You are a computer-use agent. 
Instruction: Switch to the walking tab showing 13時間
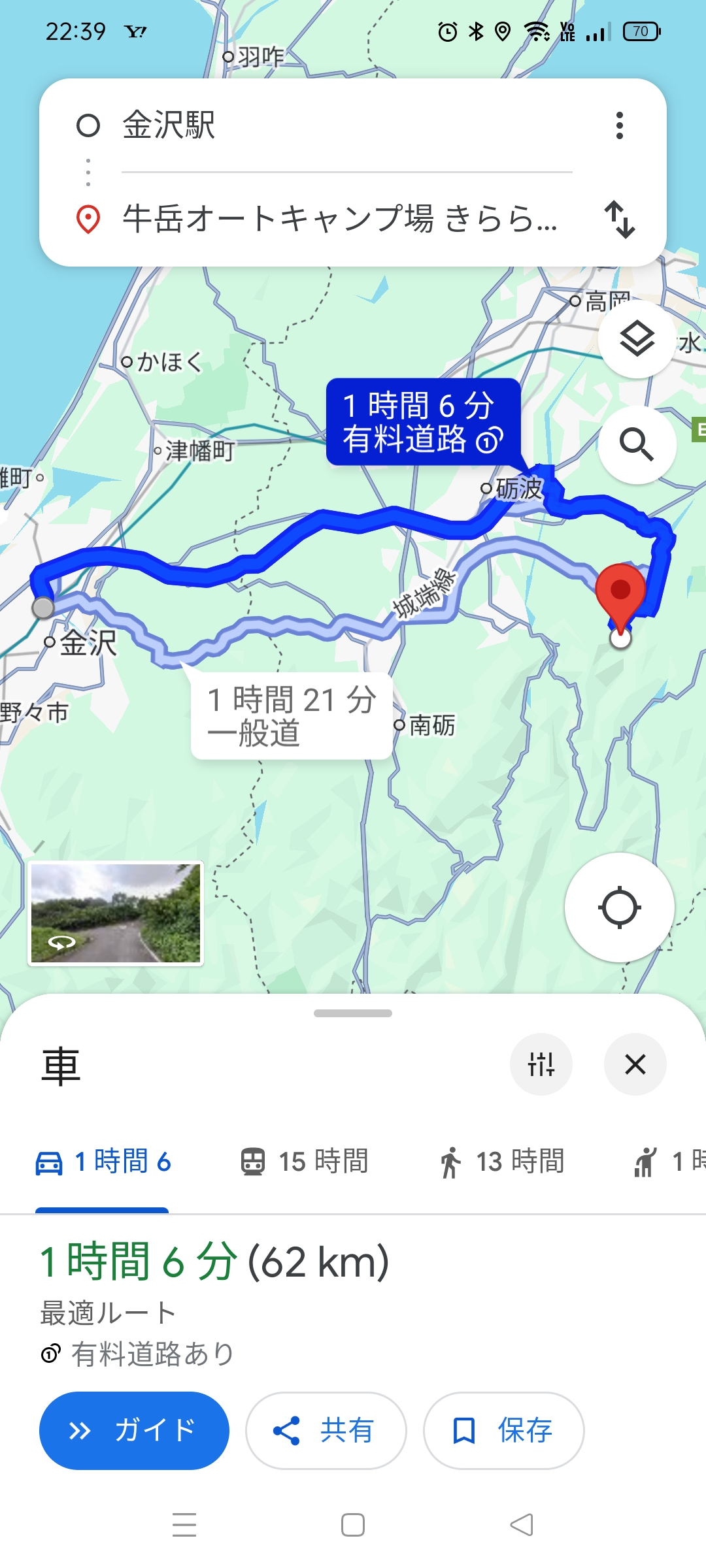(x=502, y=1162)
